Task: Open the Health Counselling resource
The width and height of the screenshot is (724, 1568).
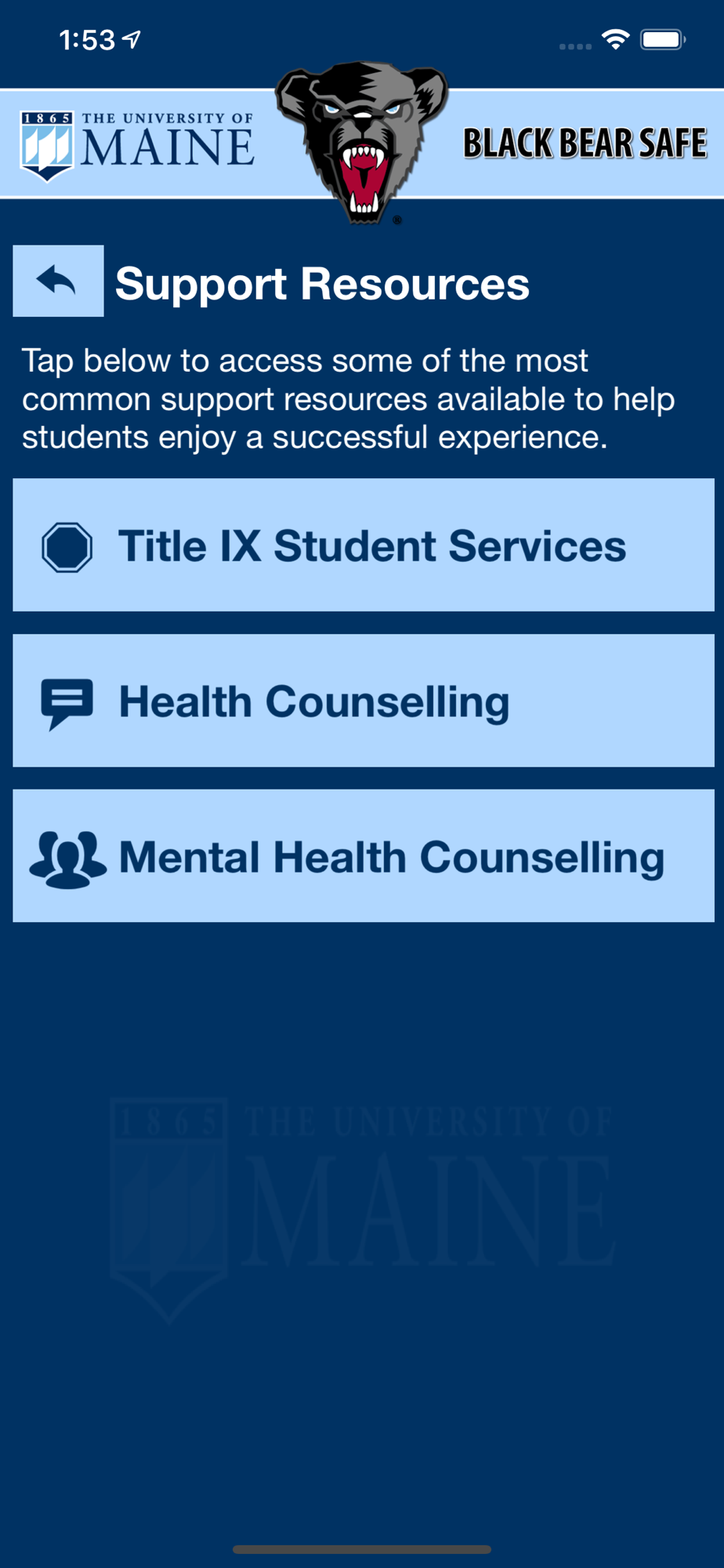Action: (364, 700)
